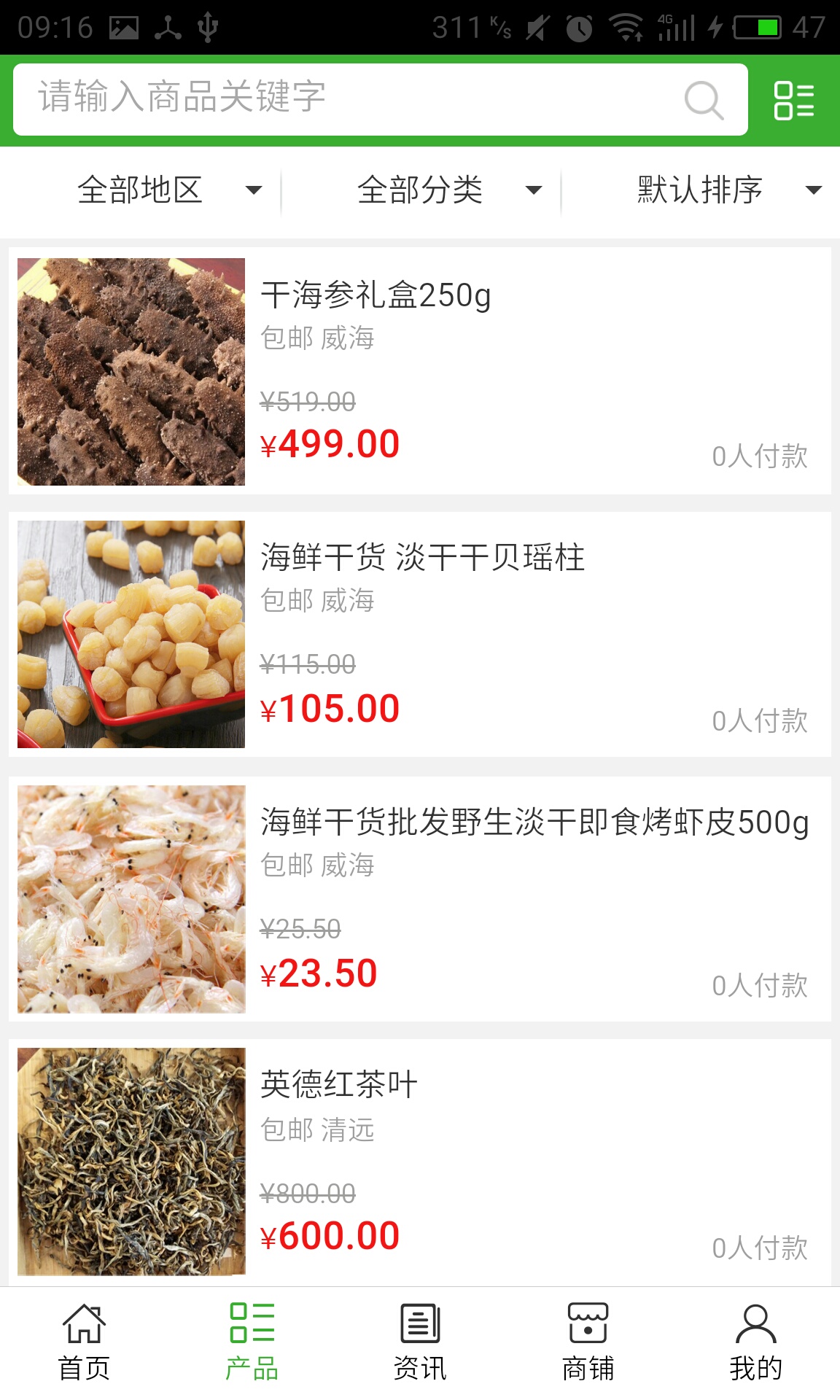840x1400 pixels.
Task: Switch to the 商铺 shops tab
Action: coord(588,1343)
